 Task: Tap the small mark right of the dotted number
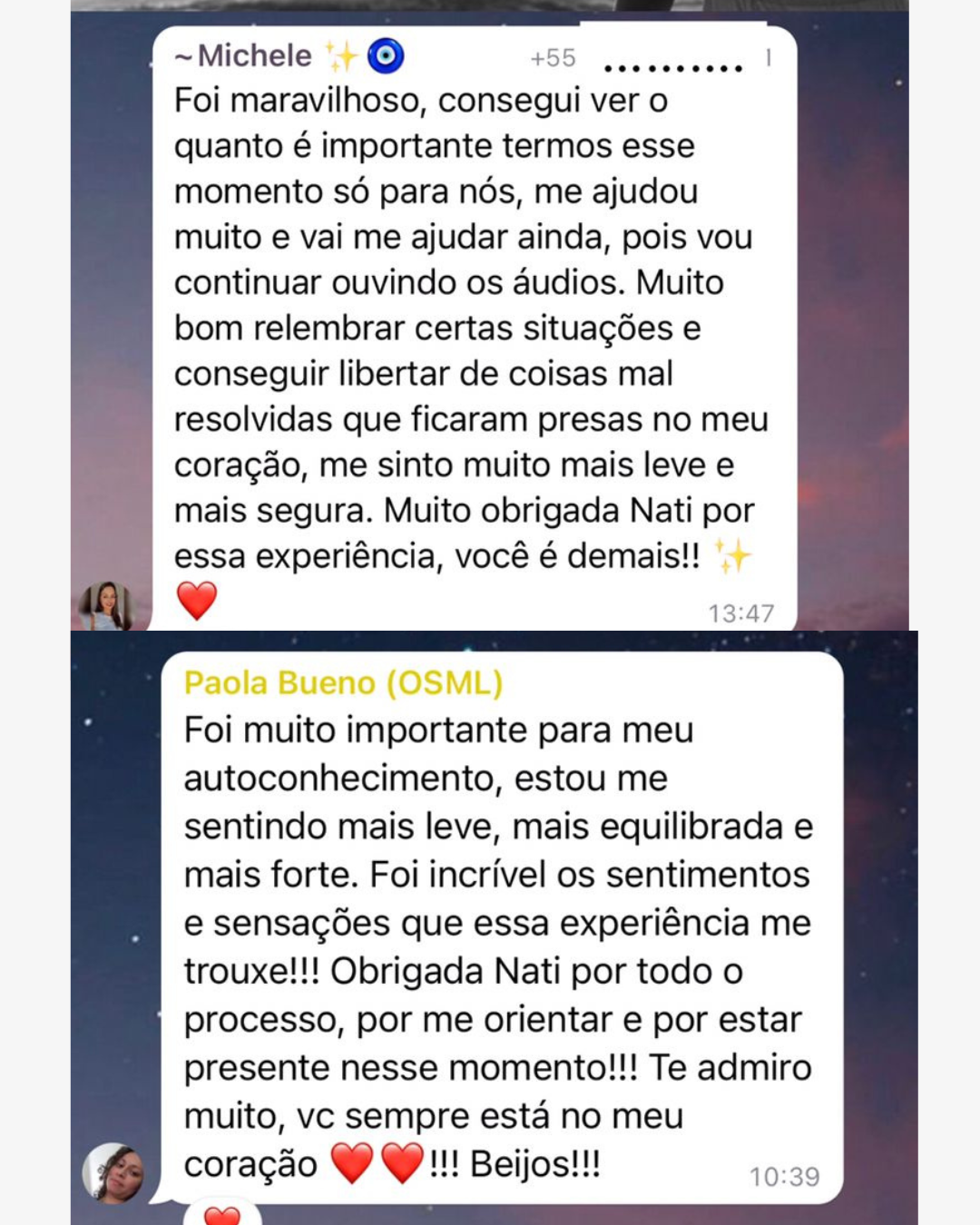pos(767,56)
